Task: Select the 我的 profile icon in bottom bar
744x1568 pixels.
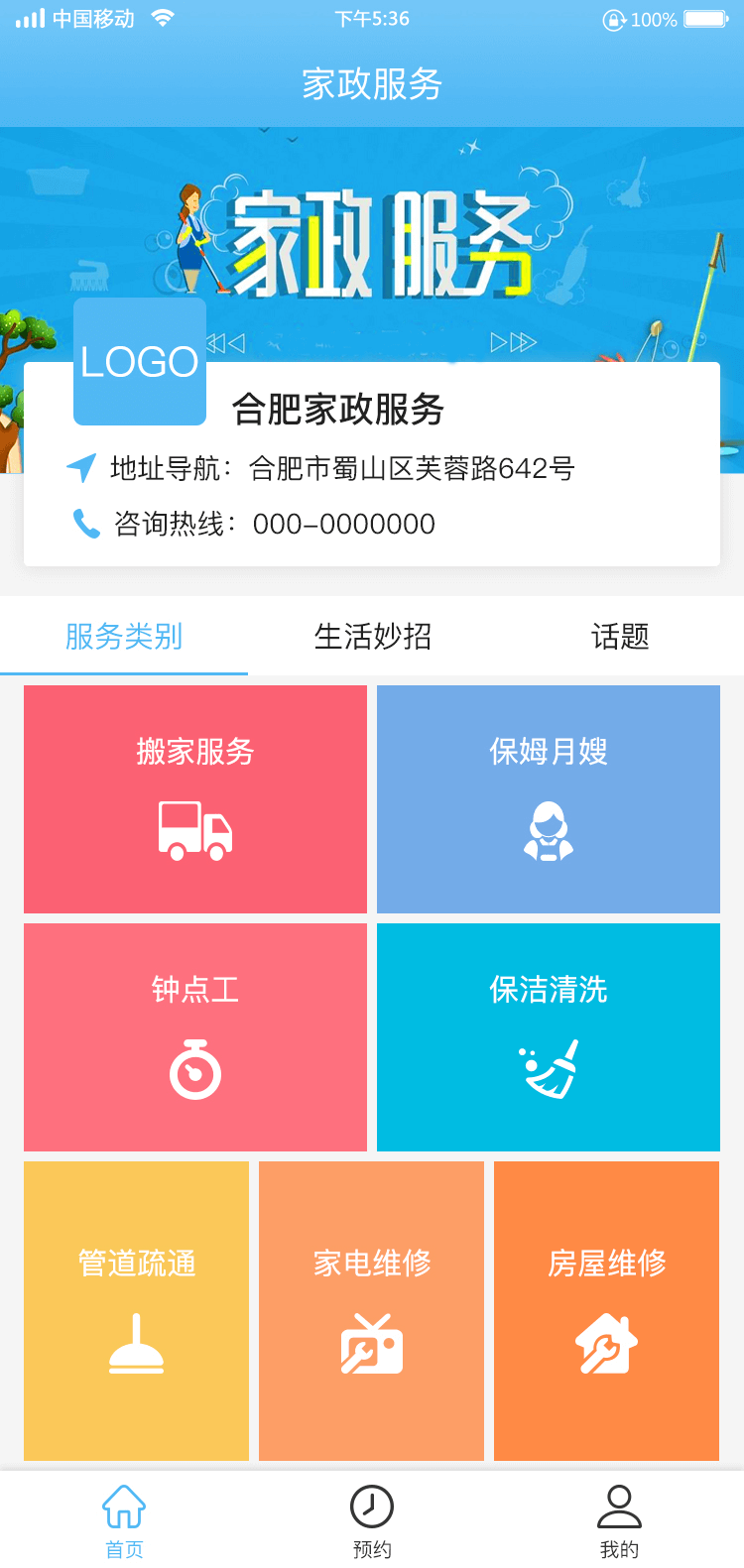Action: point(619,1506)
